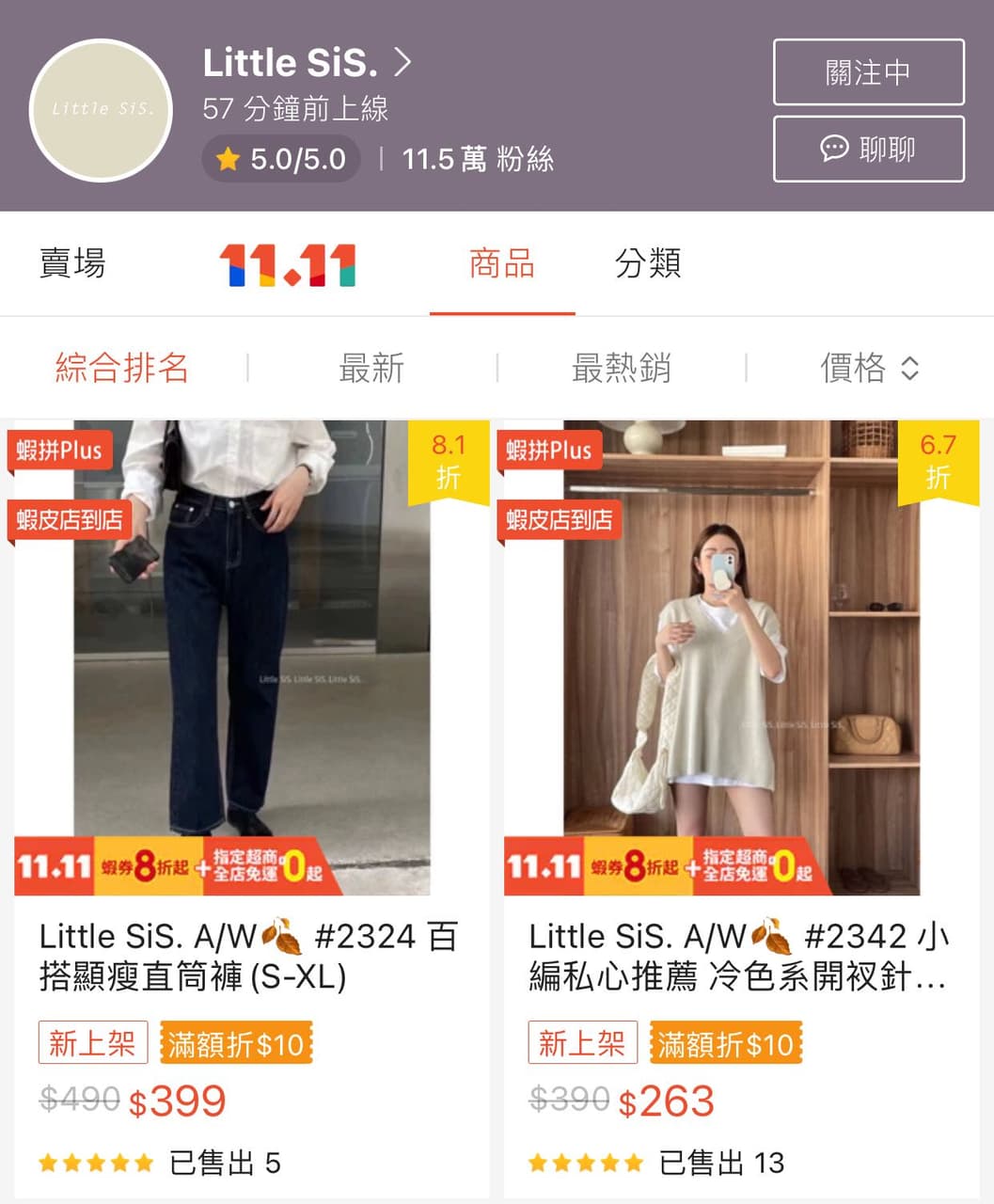Sort by 綜合排名
Image resolution: width=994 pixels, height=1204 pixels.
click(122, 368)
